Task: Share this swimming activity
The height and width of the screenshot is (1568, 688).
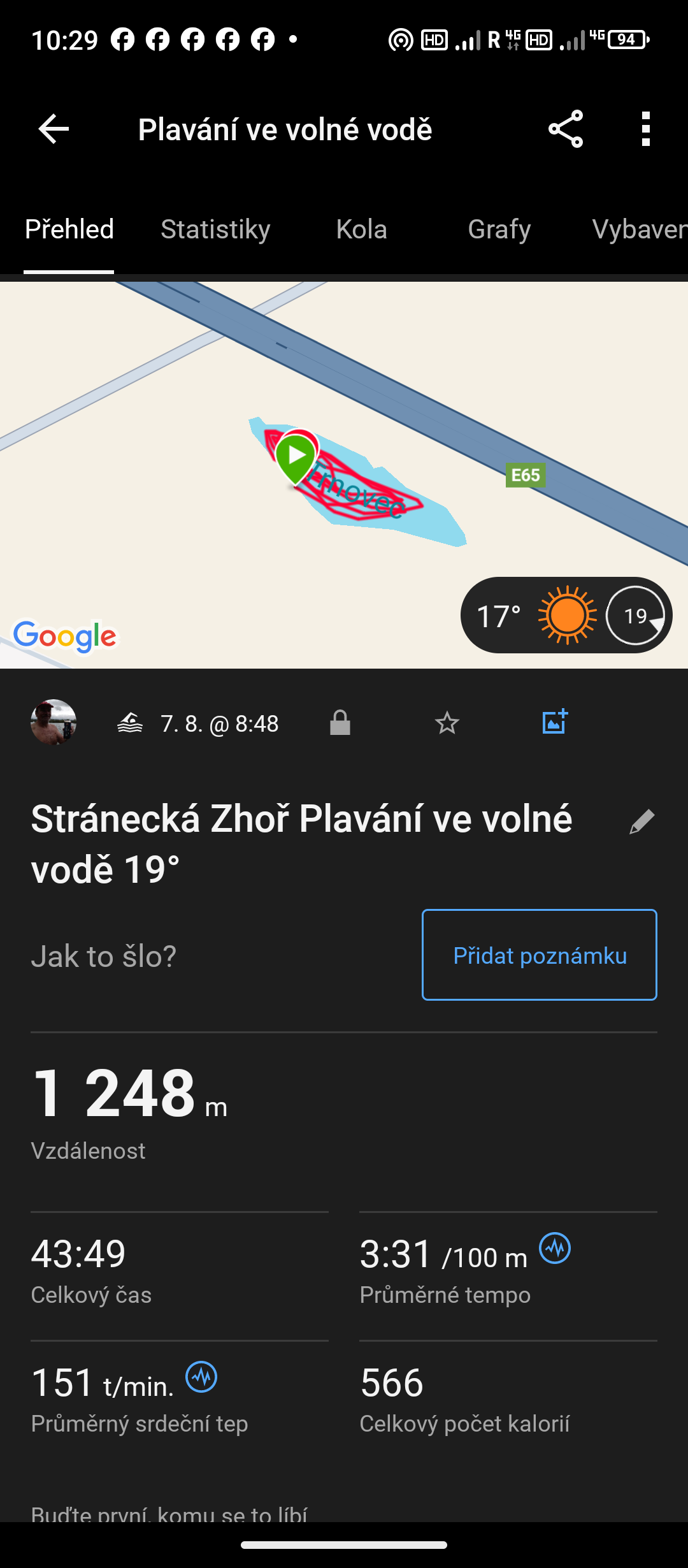Action: coord(566,129)
